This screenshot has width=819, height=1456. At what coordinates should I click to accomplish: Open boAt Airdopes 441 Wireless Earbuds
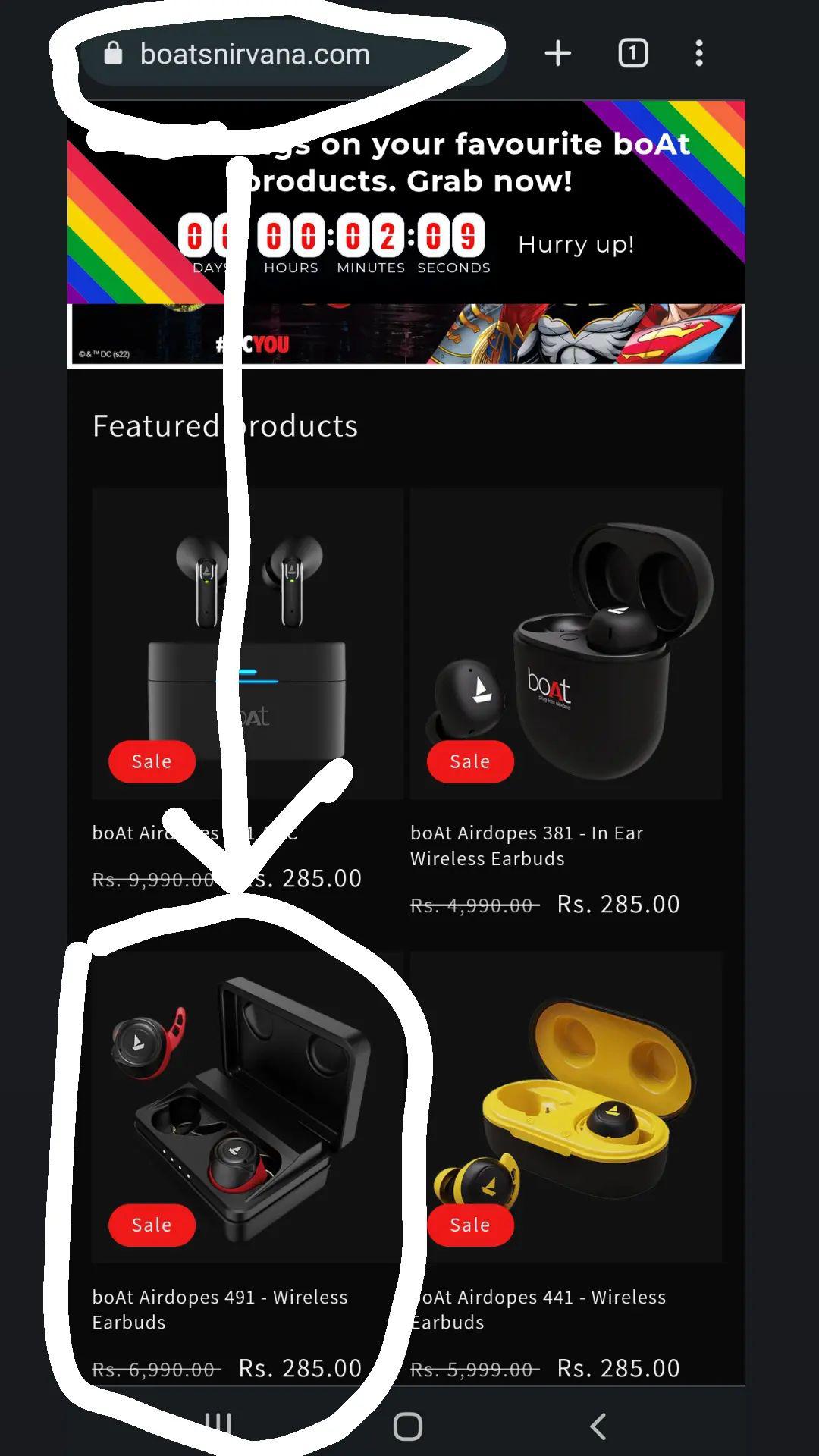(566, 1107)
